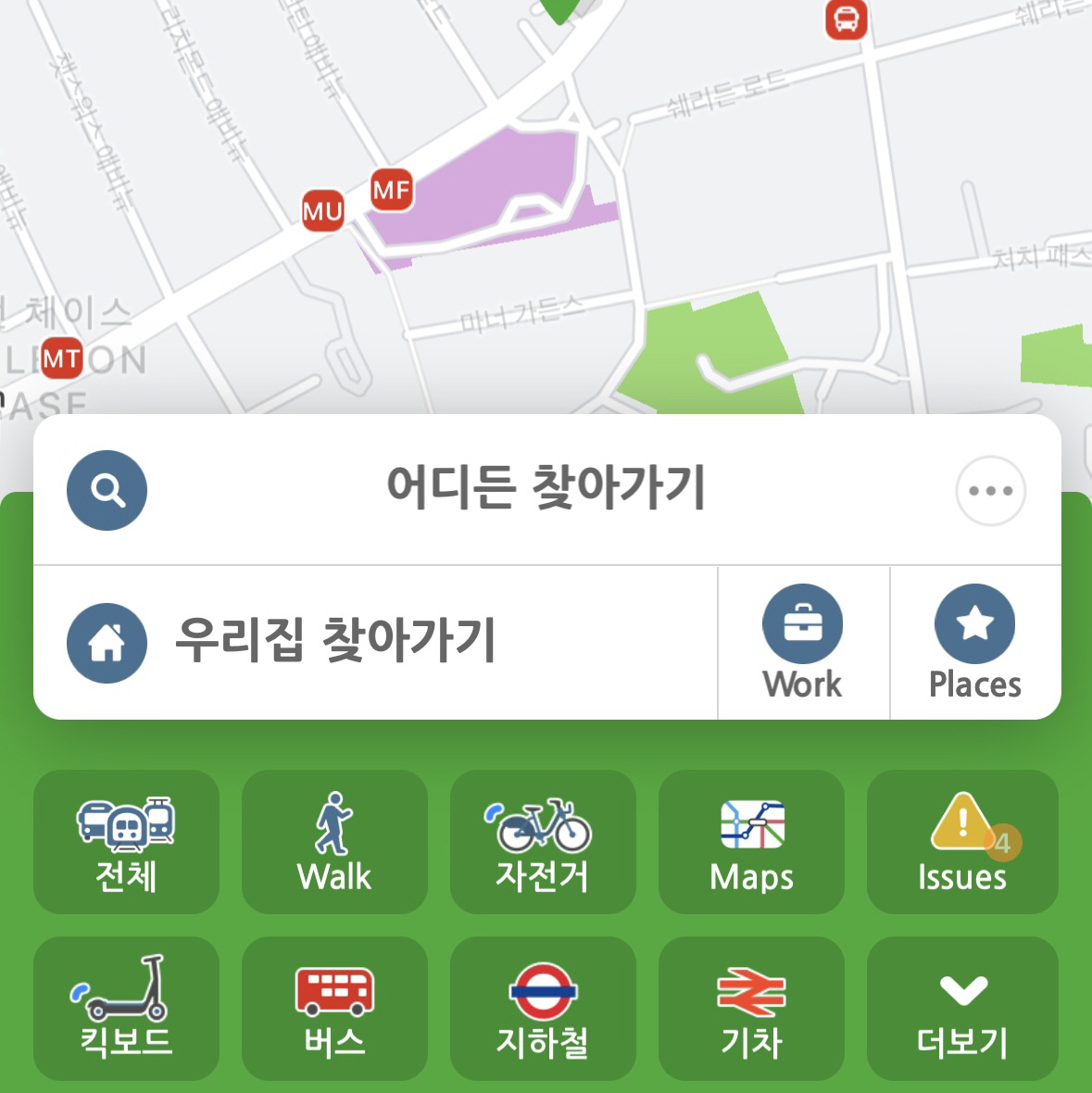Screen dimensions: 1092x1093
Task: Open saved Places
Action: coord(974,643)
